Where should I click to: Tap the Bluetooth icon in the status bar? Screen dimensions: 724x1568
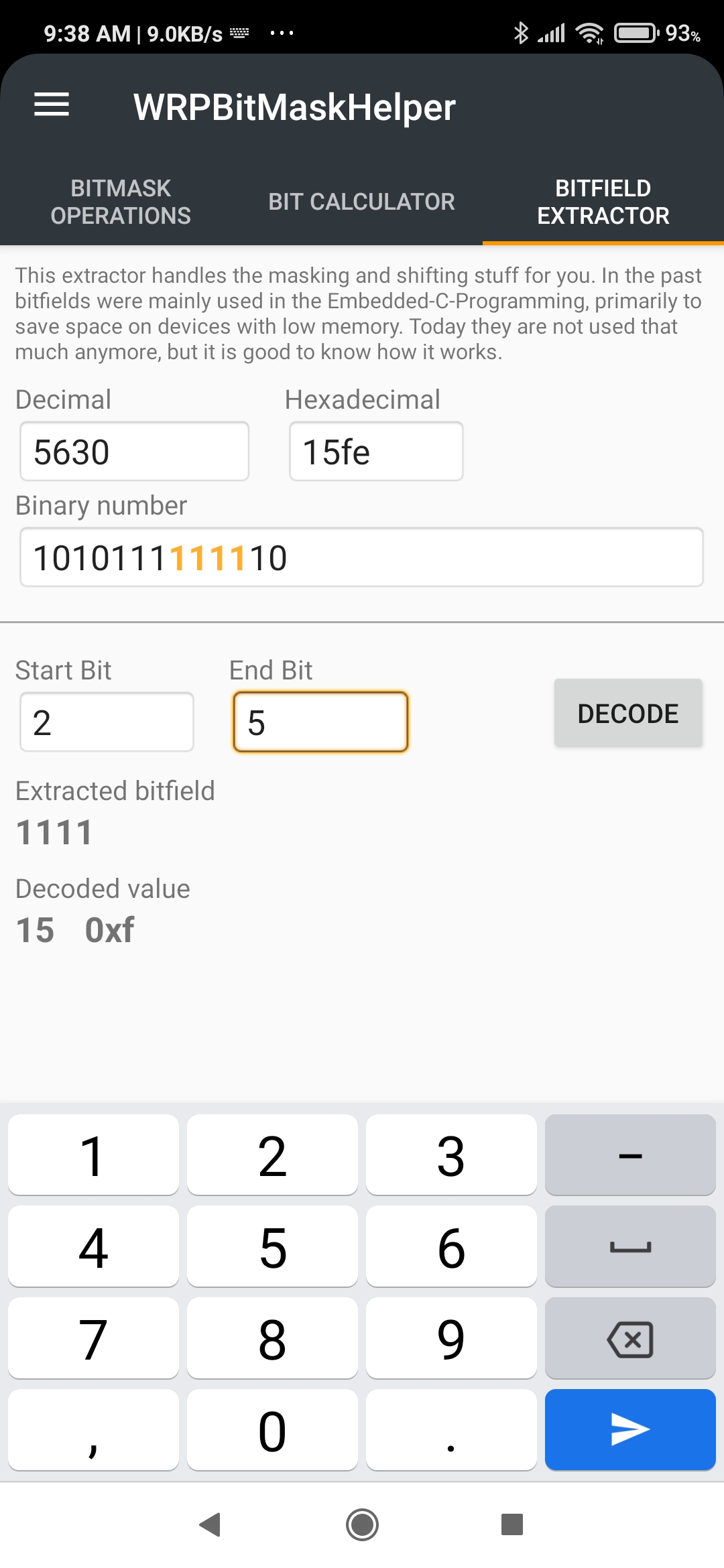[520, 32]
